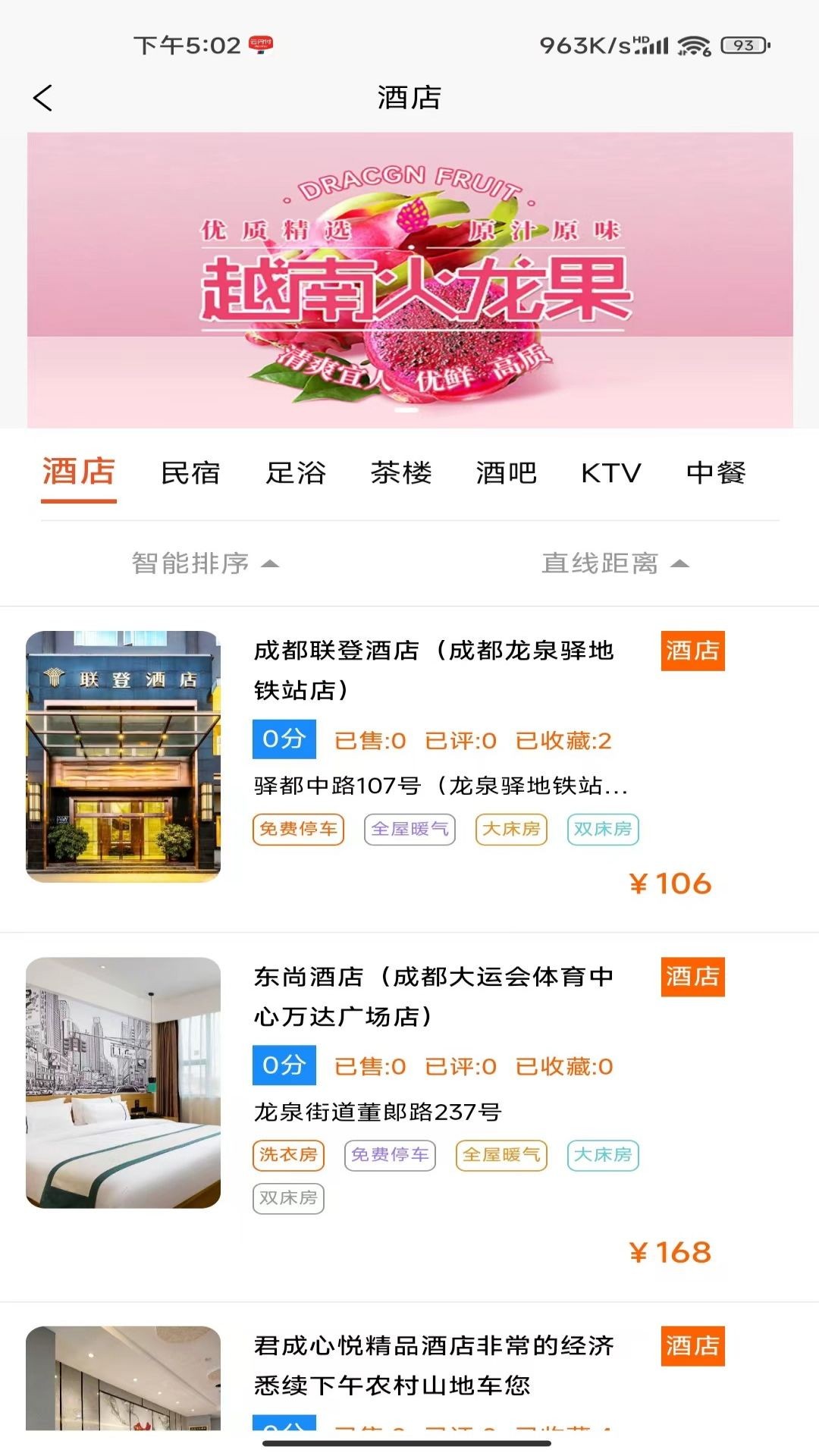819x1456 pixels.
Task: Tap the orange 酒店 badge on 东尚酒店 card
Action: coord(691,977)
